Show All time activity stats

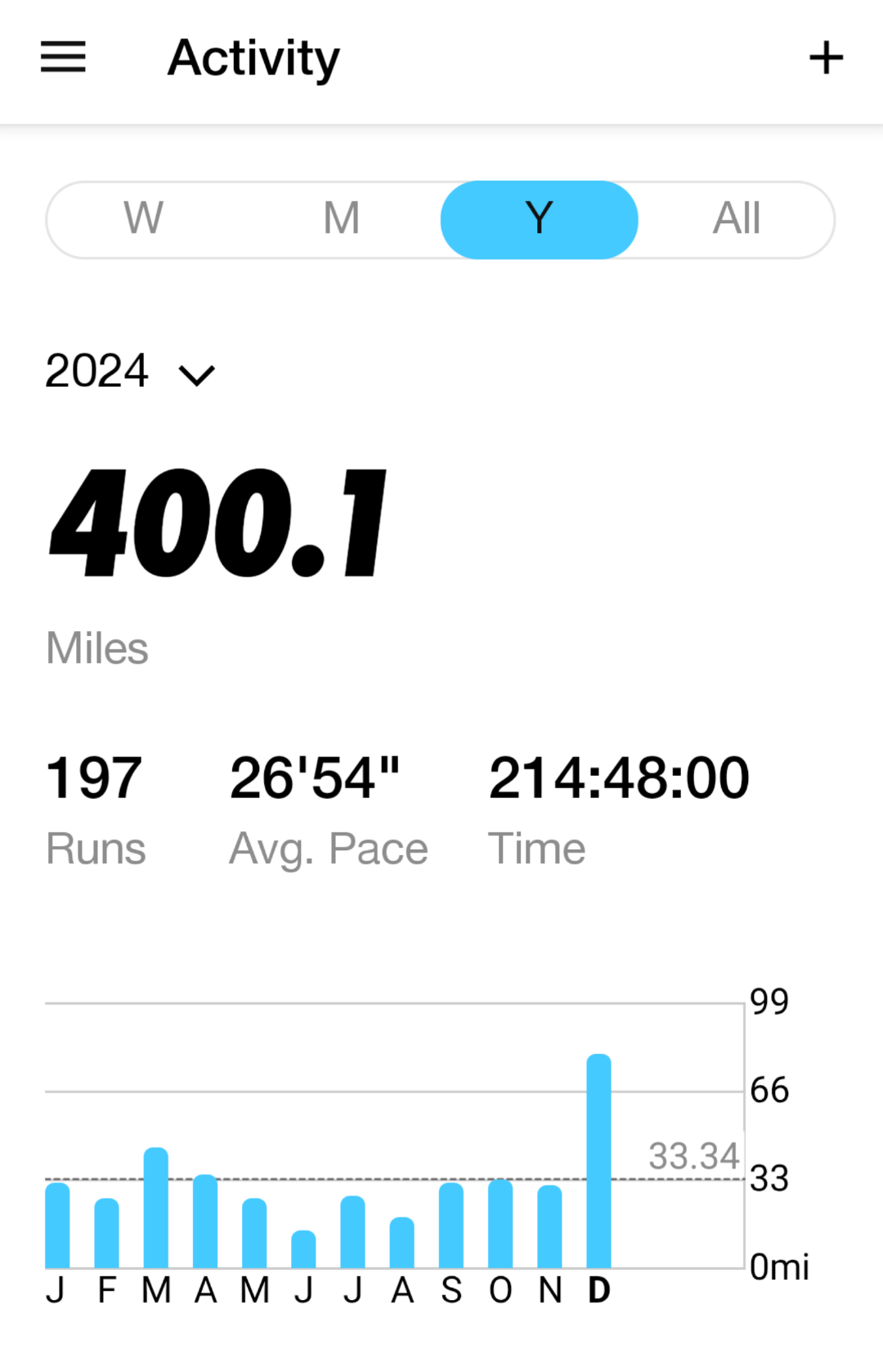737,219
